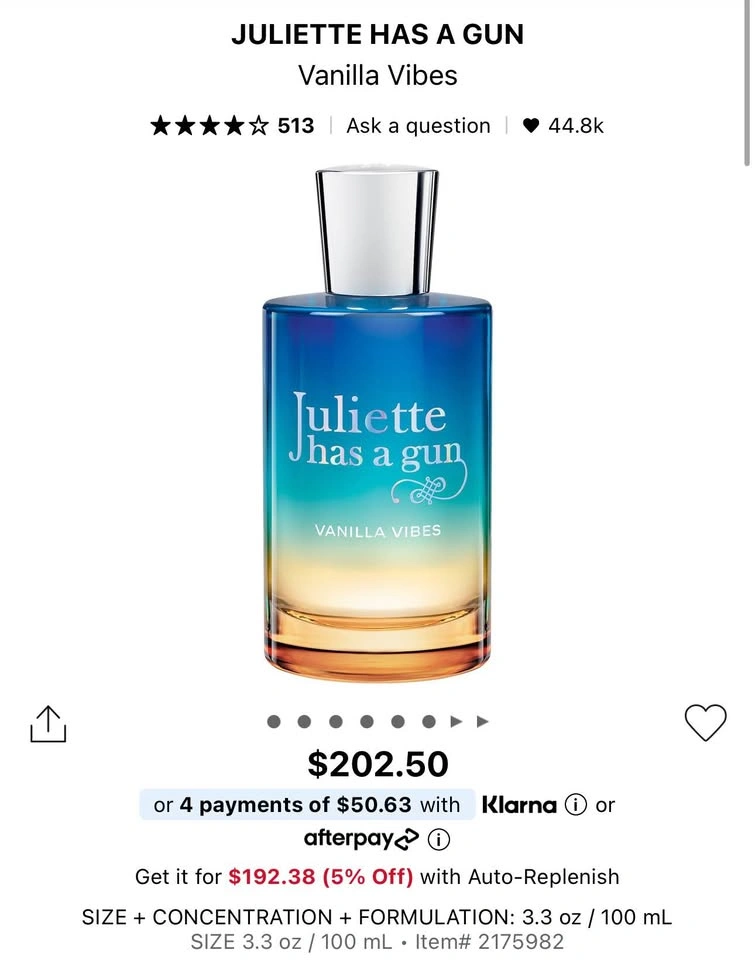
Task: Tap Ask a question link
Action: coord(418,126)
